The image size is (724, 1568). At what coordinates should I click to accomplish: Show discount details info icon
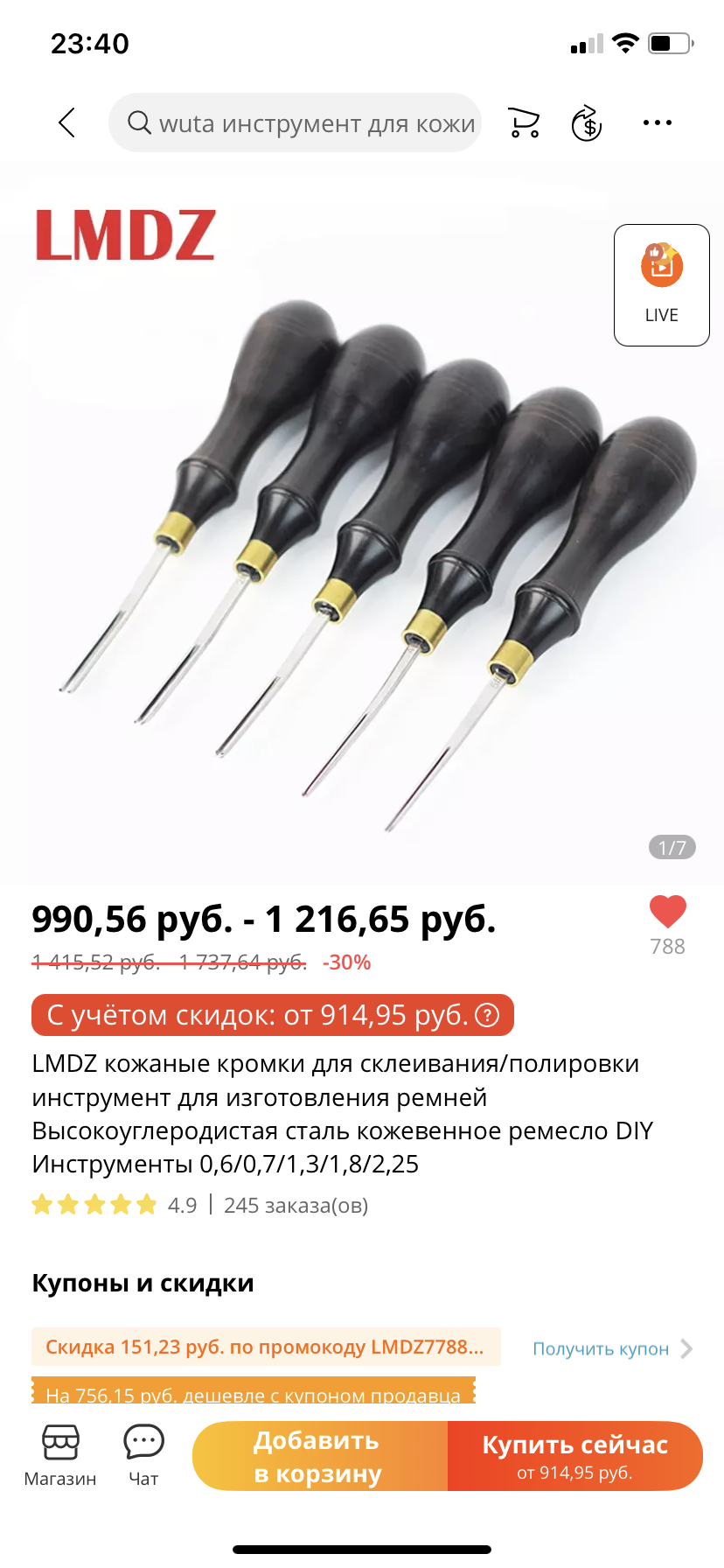point(487,1015)
